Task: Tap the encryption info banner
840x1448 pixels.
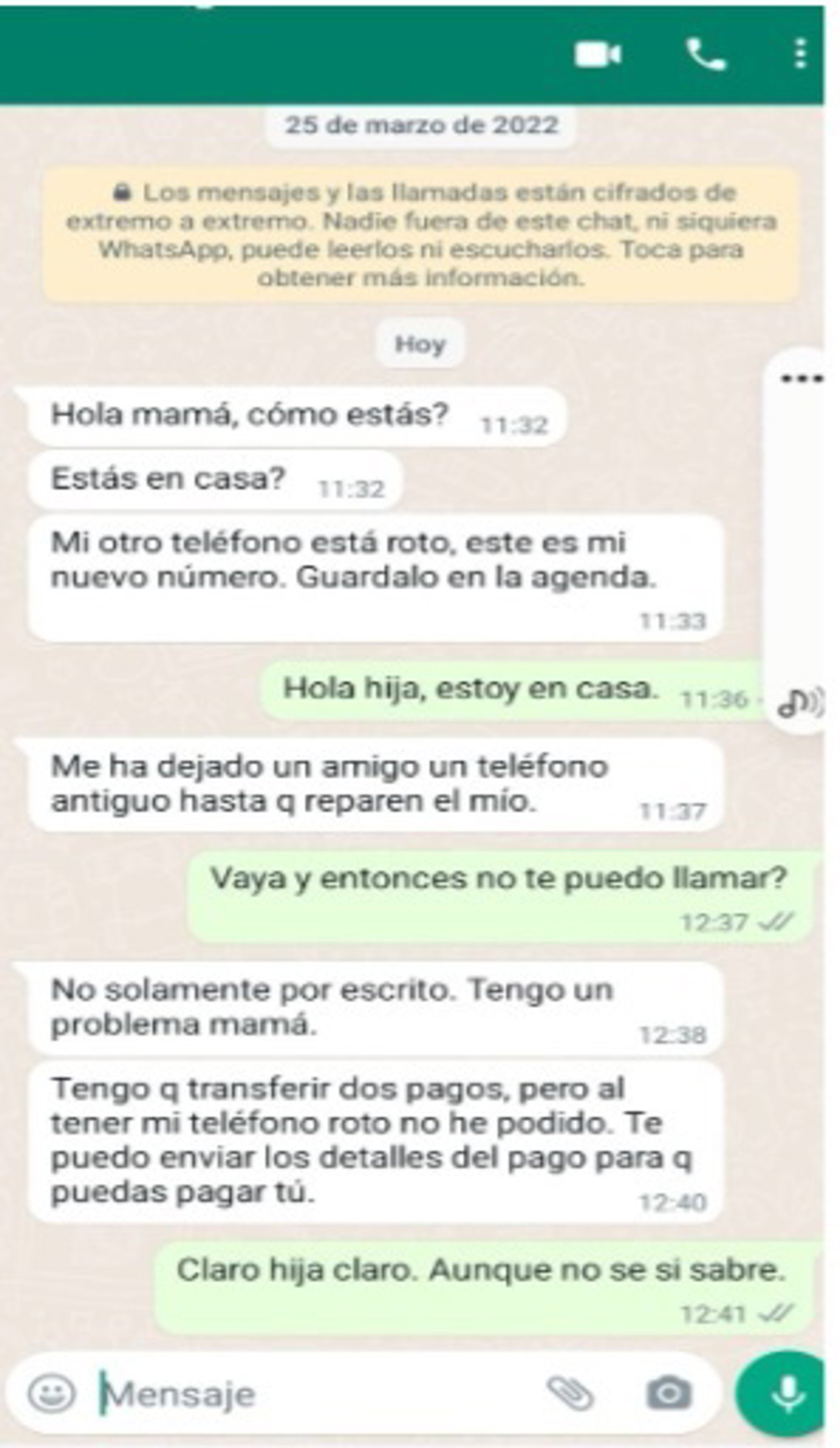Action: tap(420, 235)
